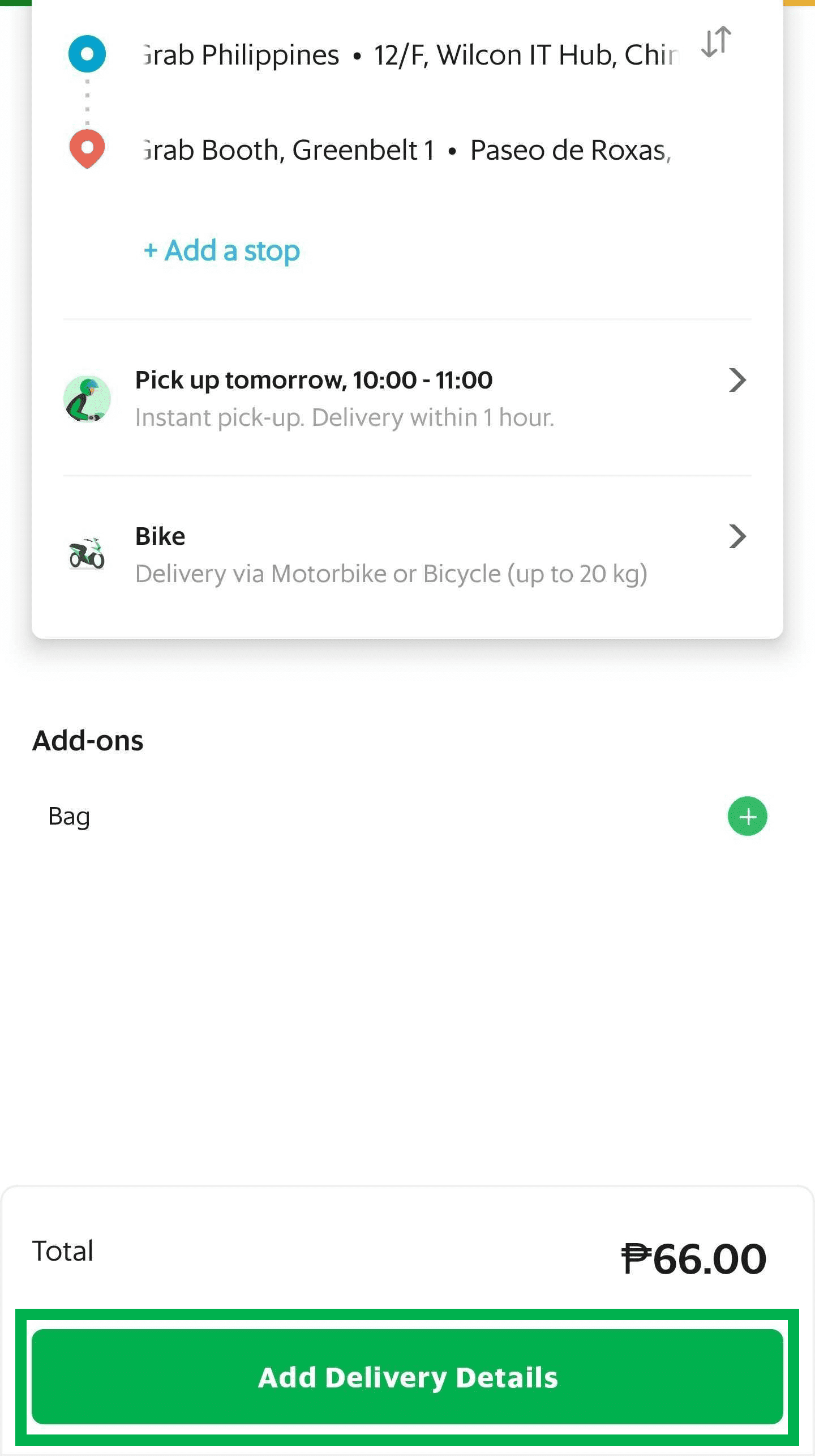
Task: Edit the Grab Philippines pickup address
Action: pyautogui.click(x=410, y=55)
